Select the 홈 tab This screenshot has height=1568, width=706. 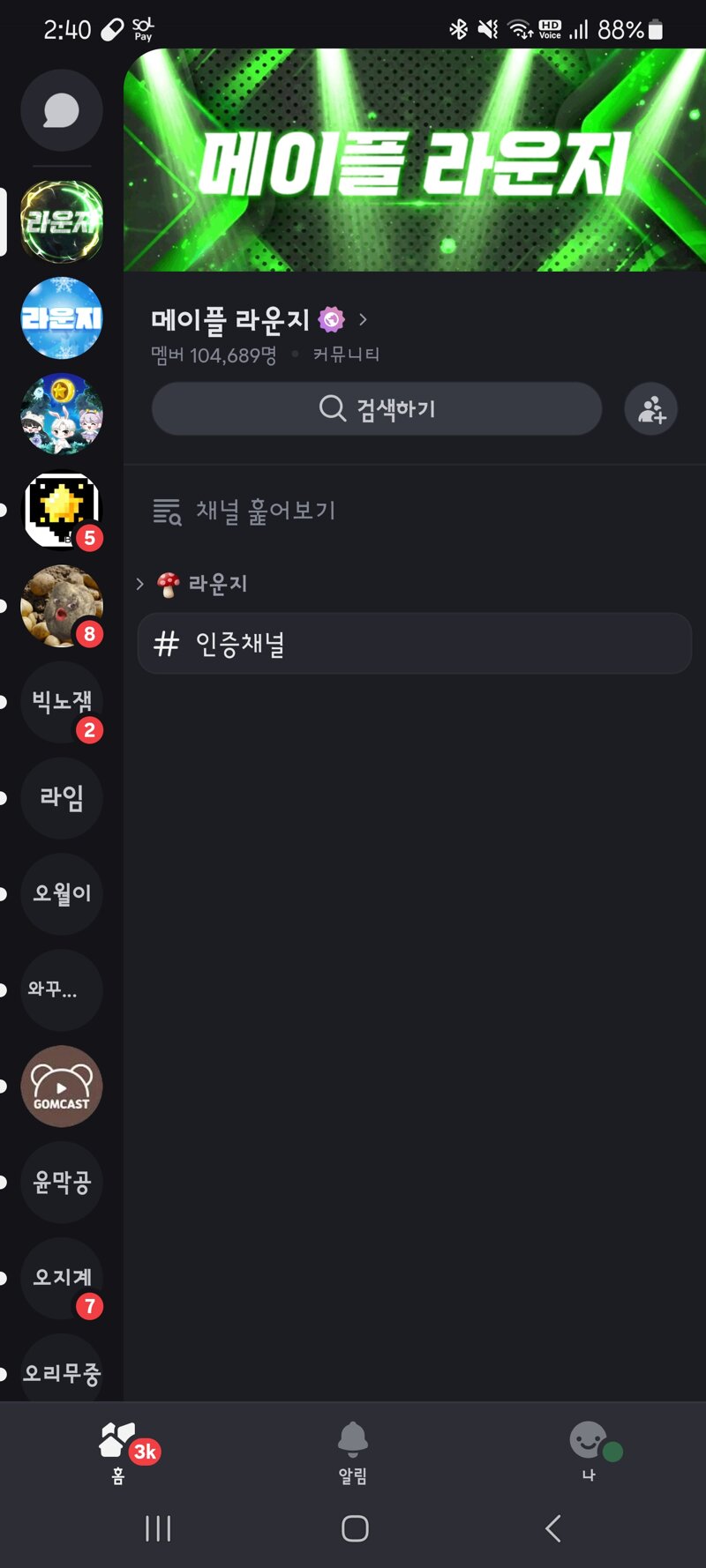click(118, 1452)
